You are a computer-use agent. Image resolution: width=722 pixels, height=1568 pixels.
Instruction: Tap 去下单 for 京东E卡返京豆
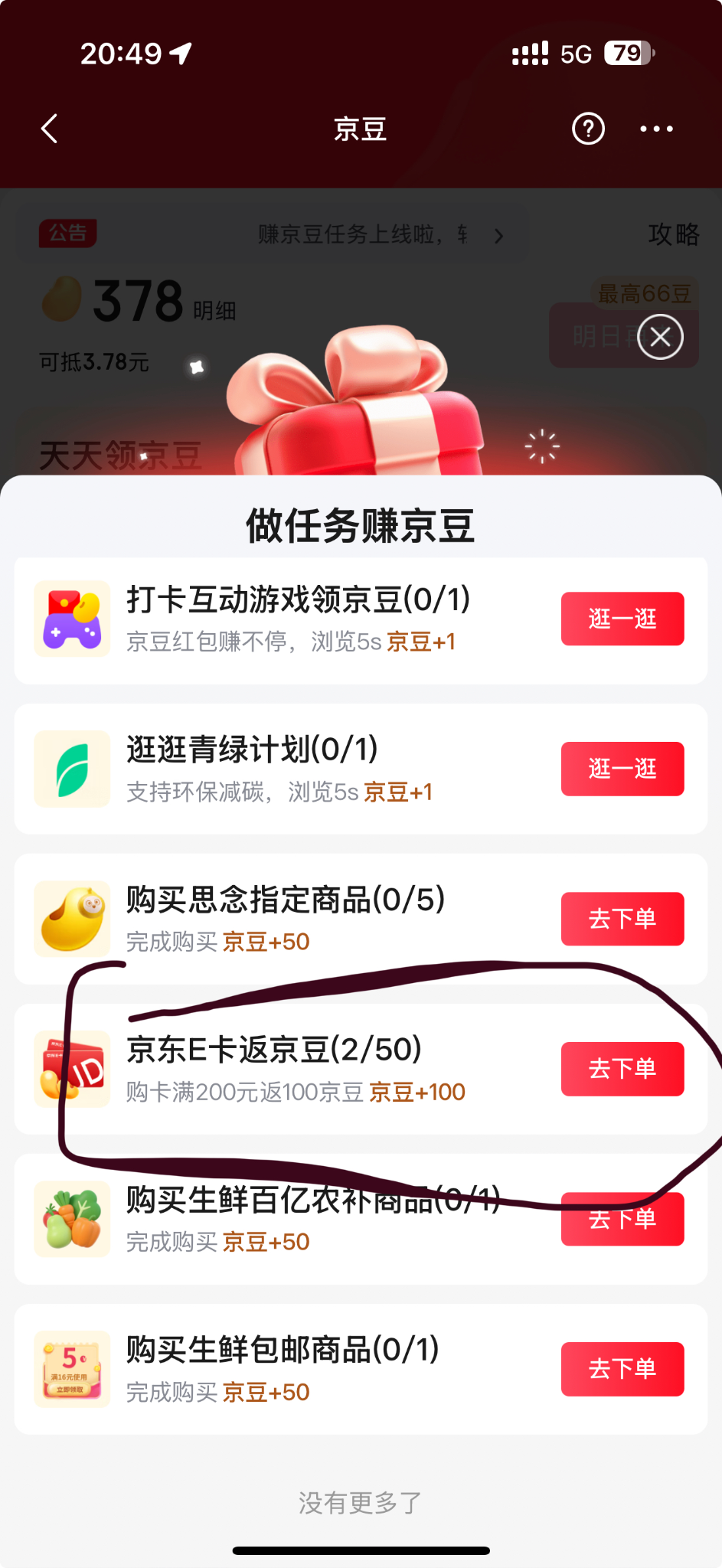click(x=622, y=1069)
